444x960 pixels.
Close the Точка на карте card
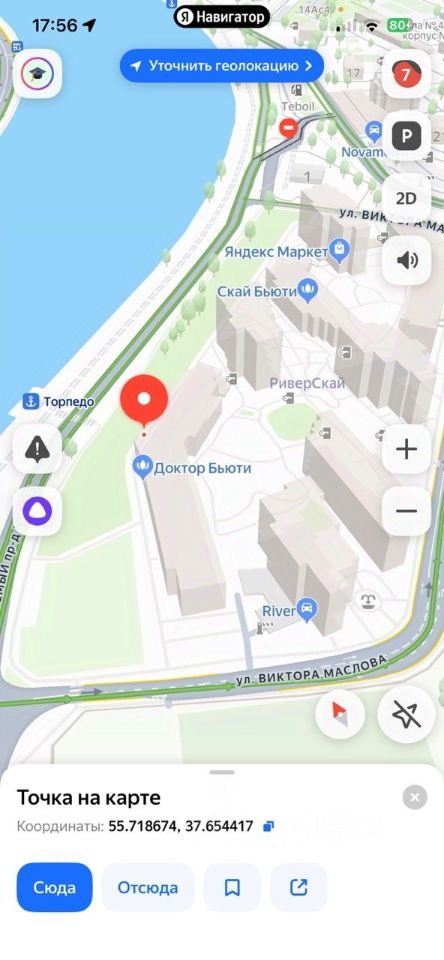point(415,797)
